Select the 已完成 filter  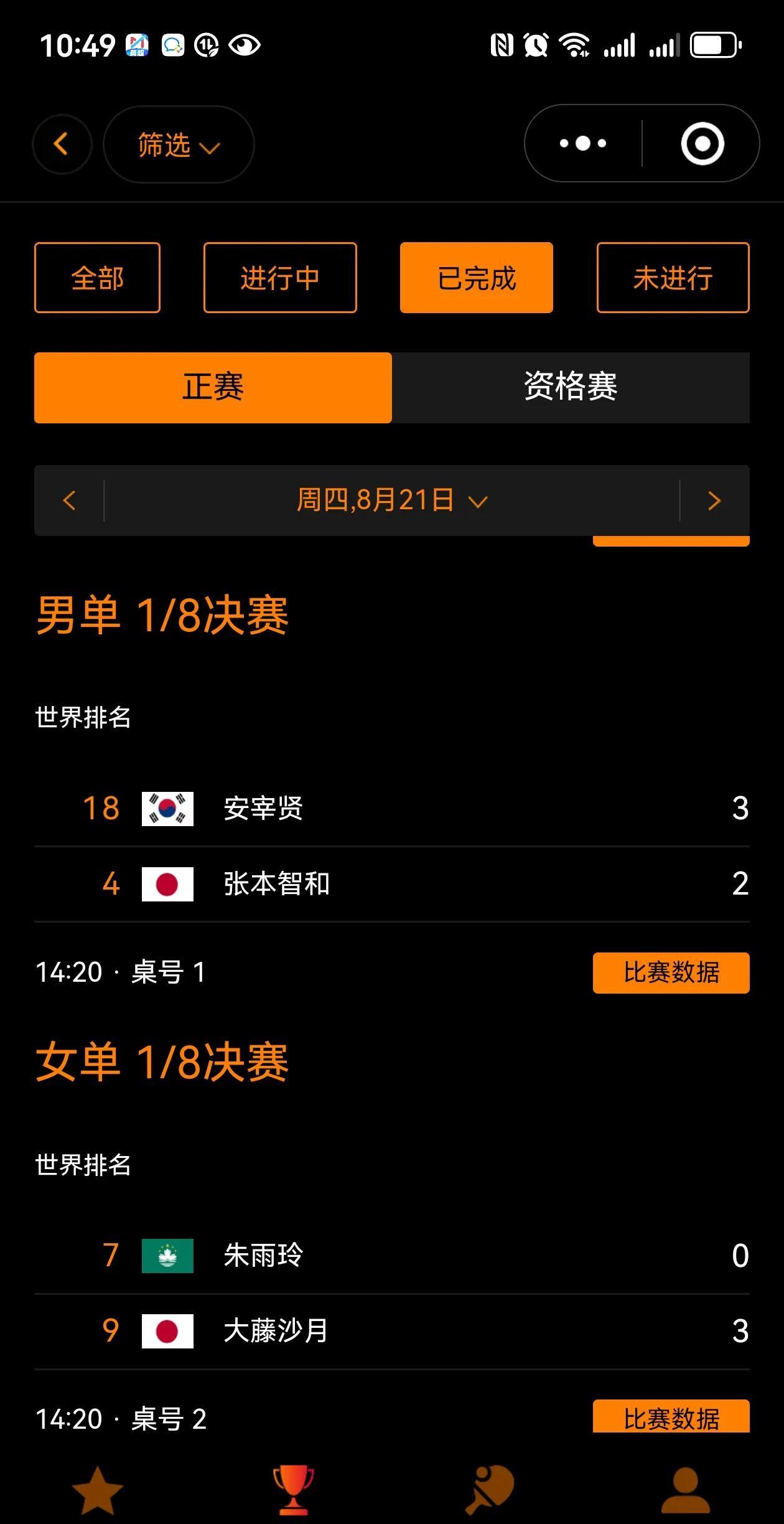(x=476, y=278)
